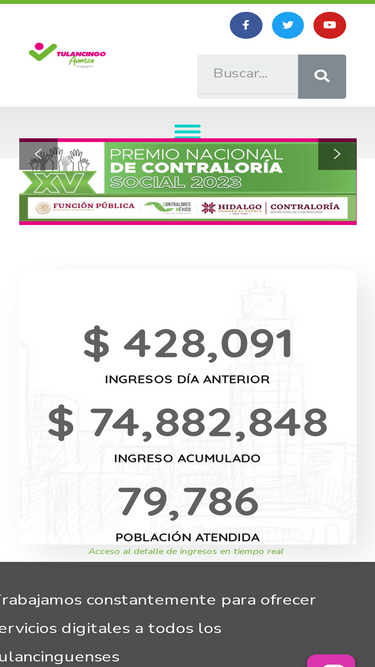
Task: Show the previous banner slide
Action: 38,154
